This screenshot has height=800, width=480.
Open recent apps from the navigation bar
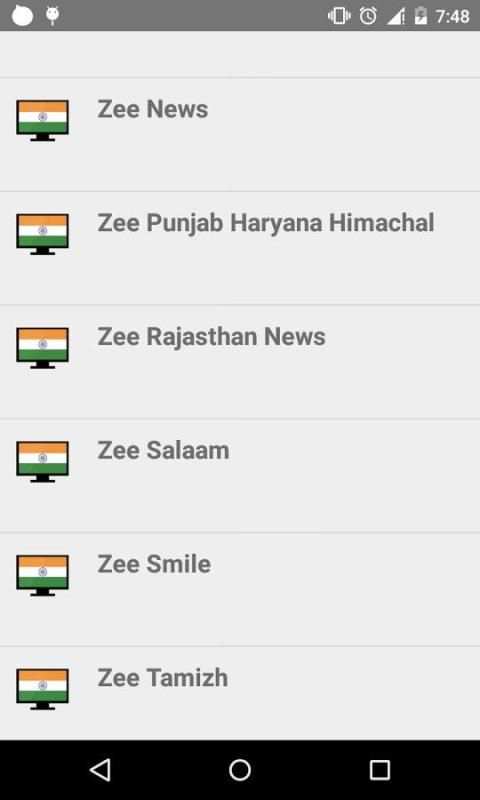(x=380, y=770)
